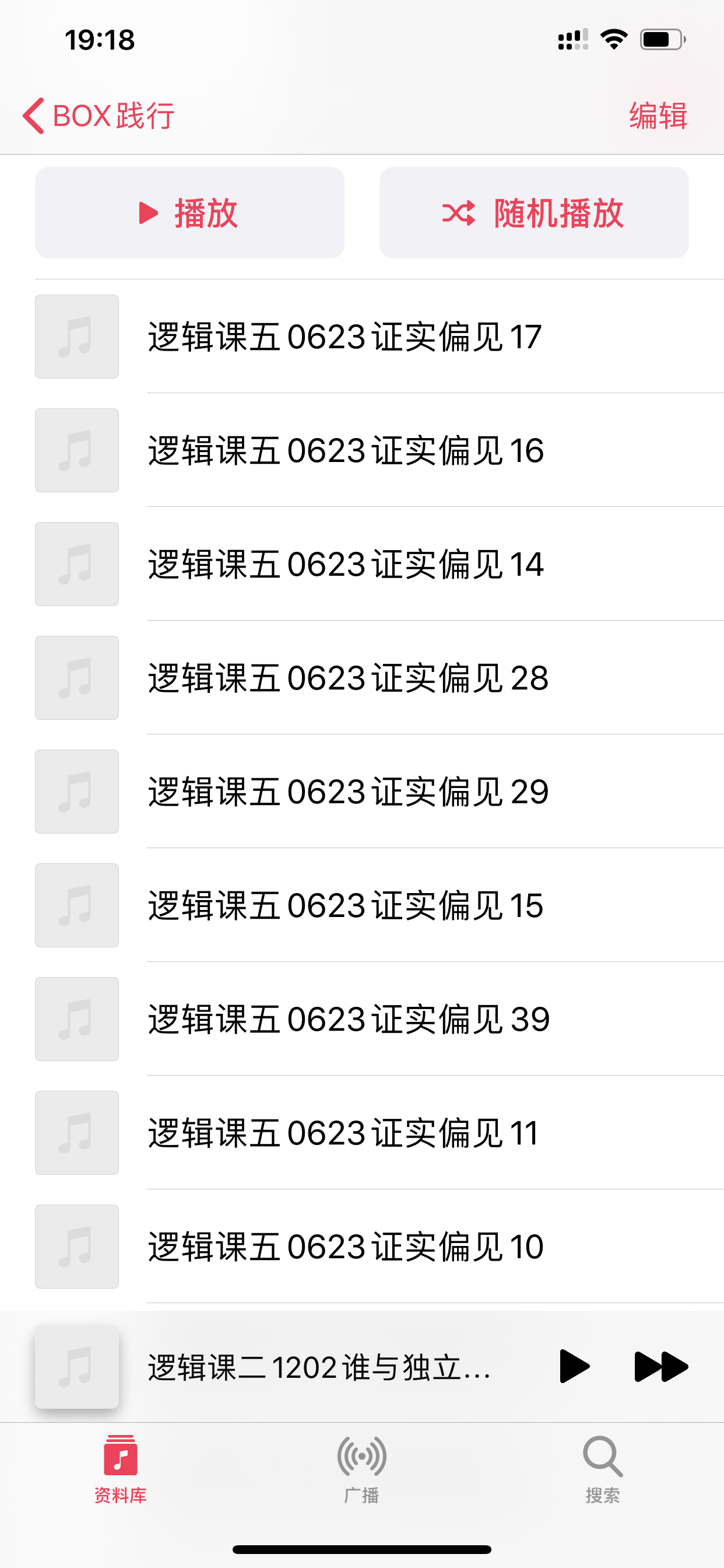724x1568 pixels.
Task: Go back to BOX 践行
Action: tap(99, 115)
